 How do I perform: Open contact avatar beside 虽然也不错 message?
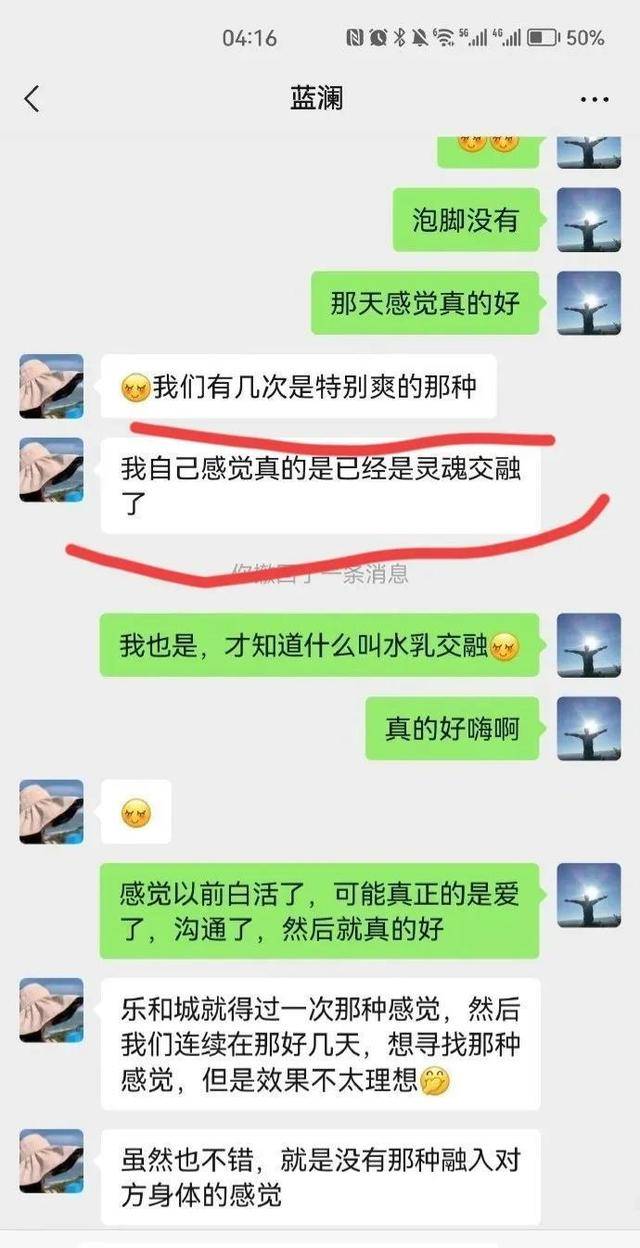(x=52, y=1162)
